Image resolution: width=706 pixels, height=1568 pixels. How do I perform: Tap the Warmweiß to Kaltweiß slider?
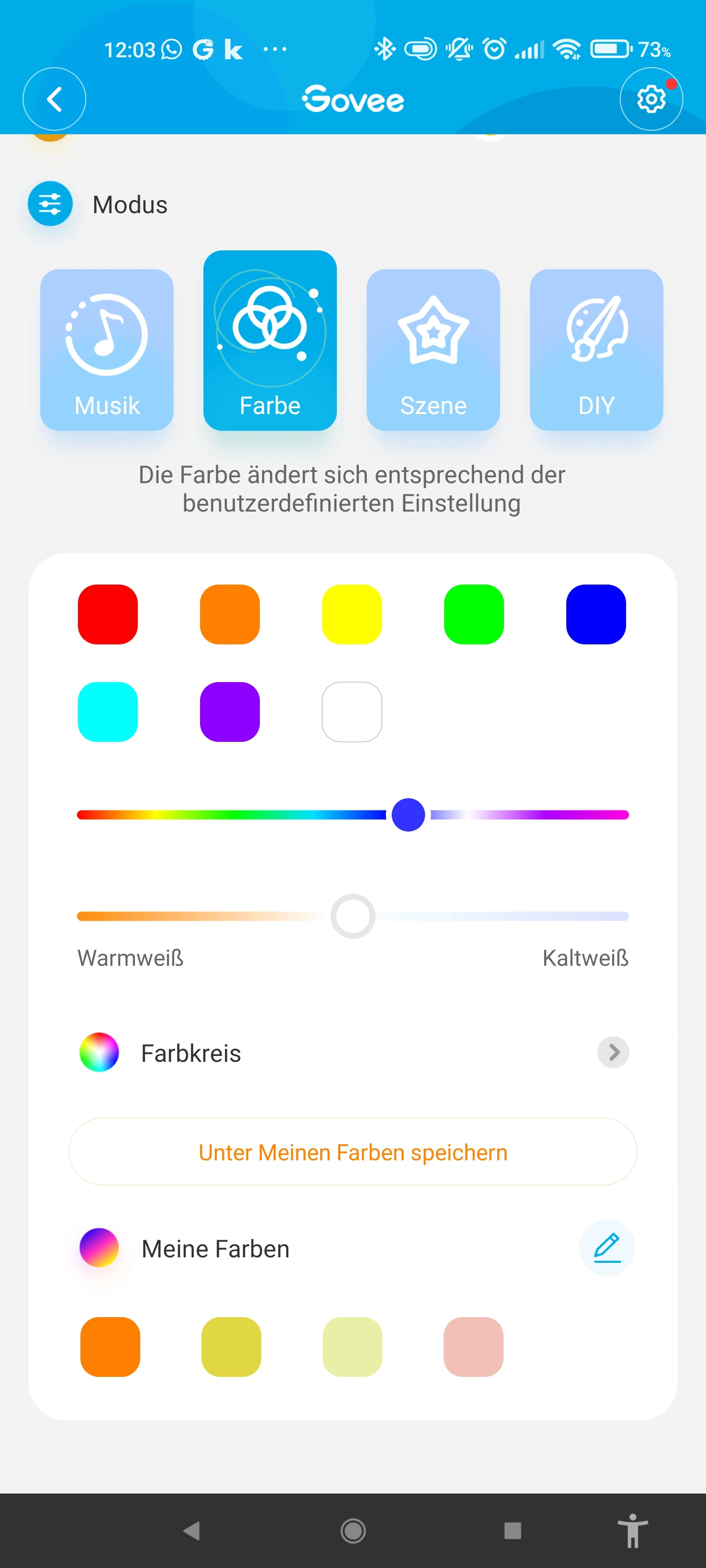(x=353, y=916)
